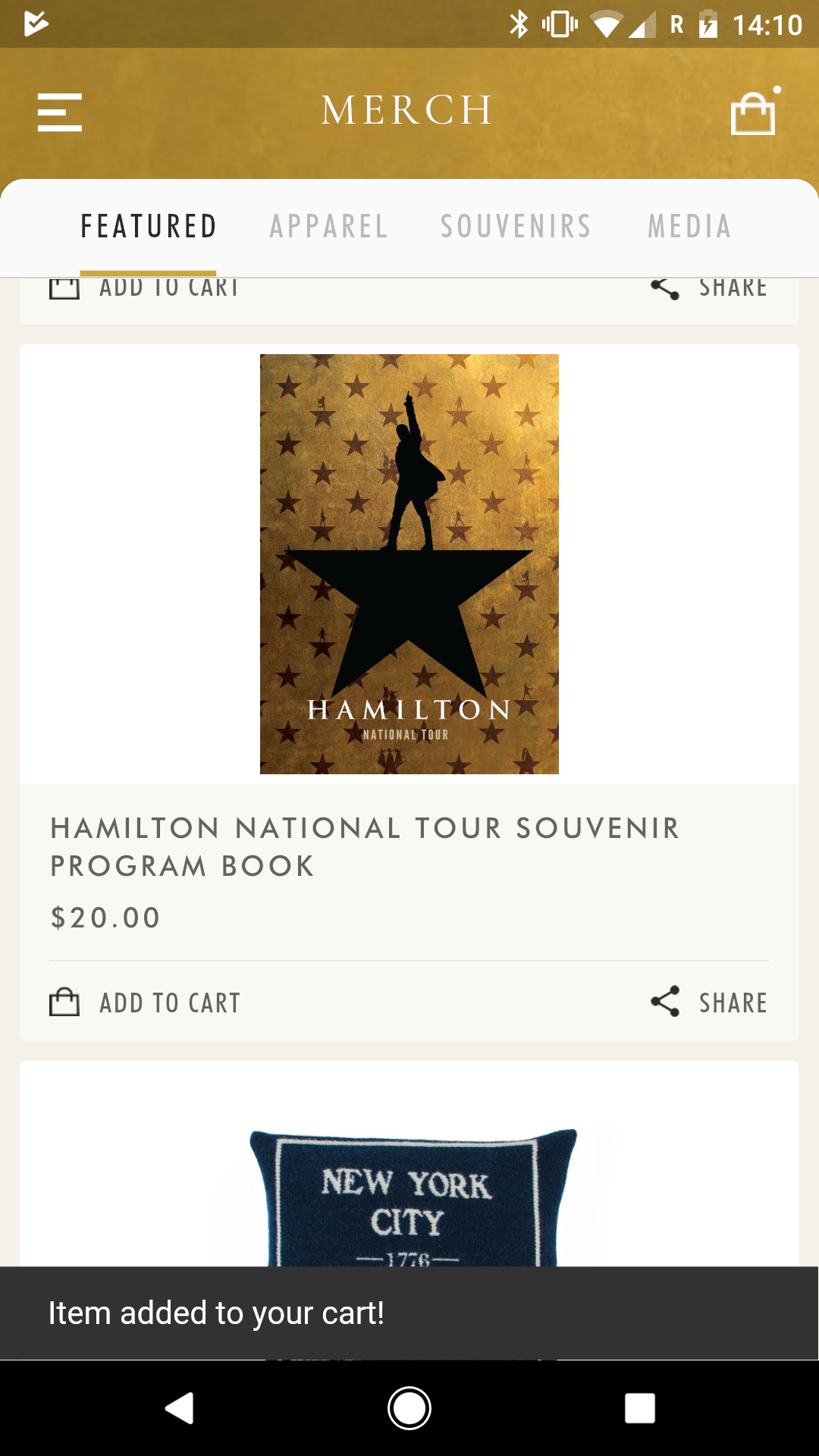Switch to the Souvenirs tab
Screen dimensions: 819x1456
click(x=516, y=227)
